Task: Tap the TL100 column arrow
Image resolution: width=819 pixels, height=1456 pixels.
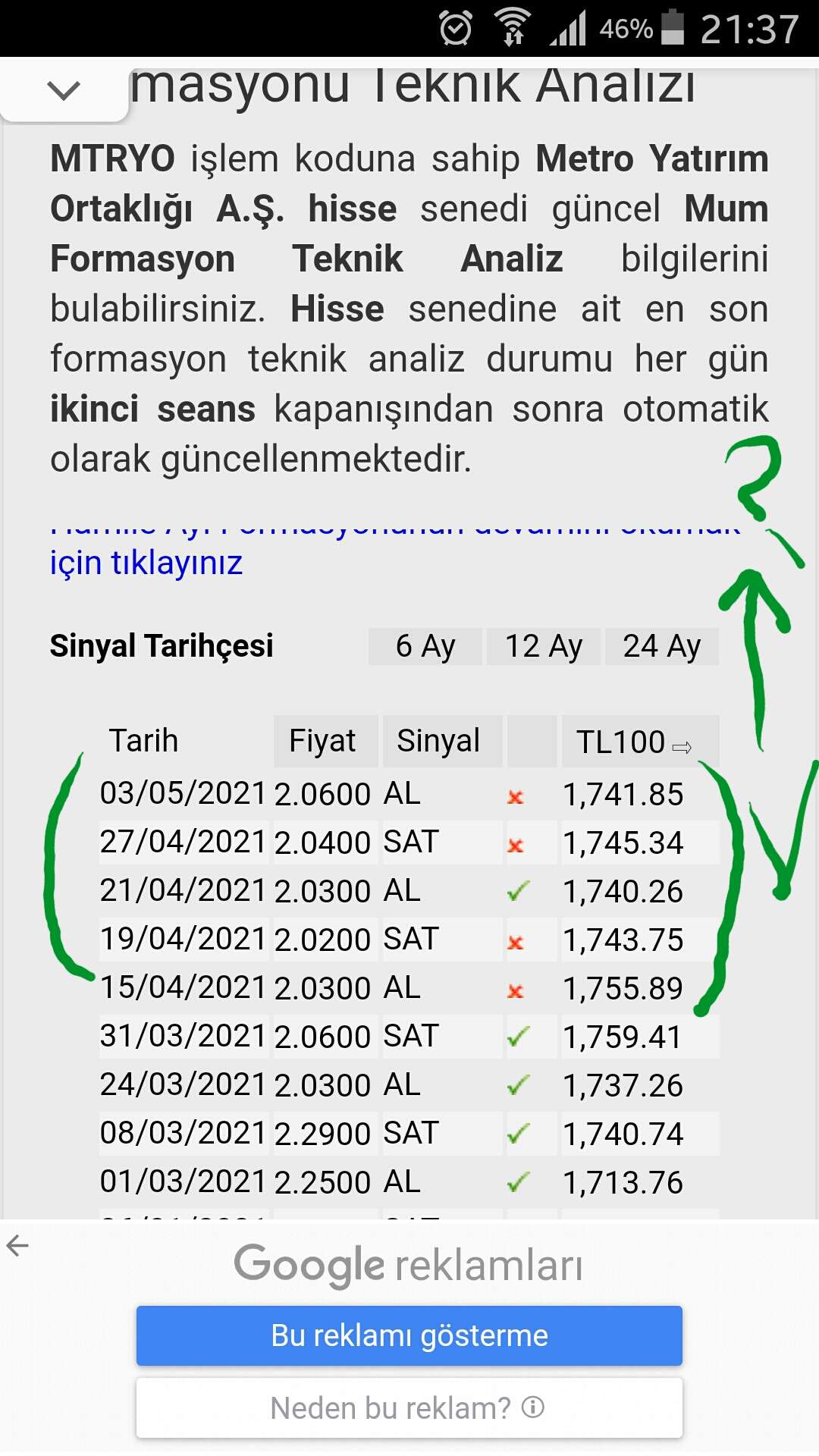Action: [x=682, y=748]
